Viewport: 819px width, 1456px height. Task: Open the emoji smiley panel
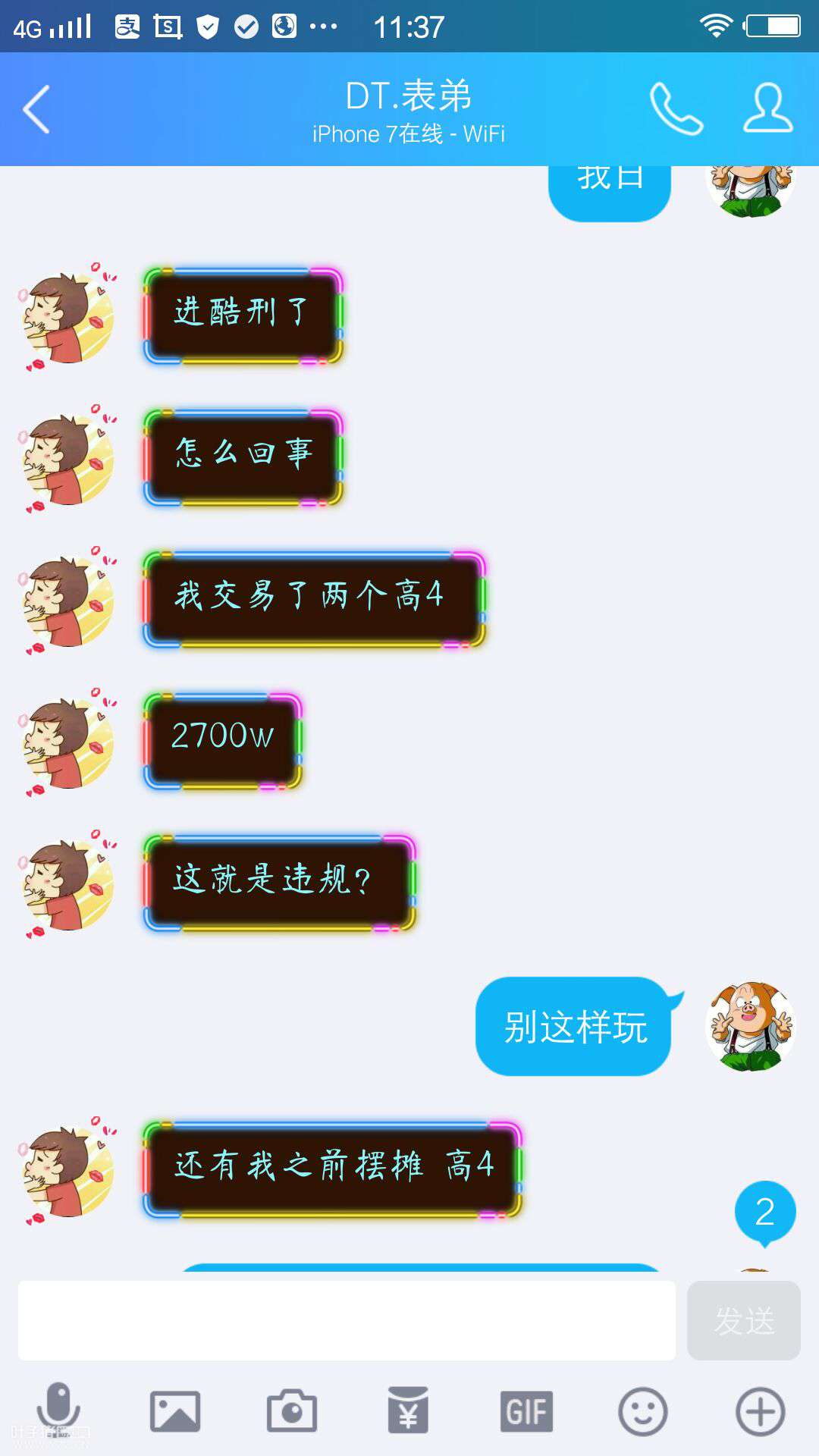click(x=642, y=1411)
